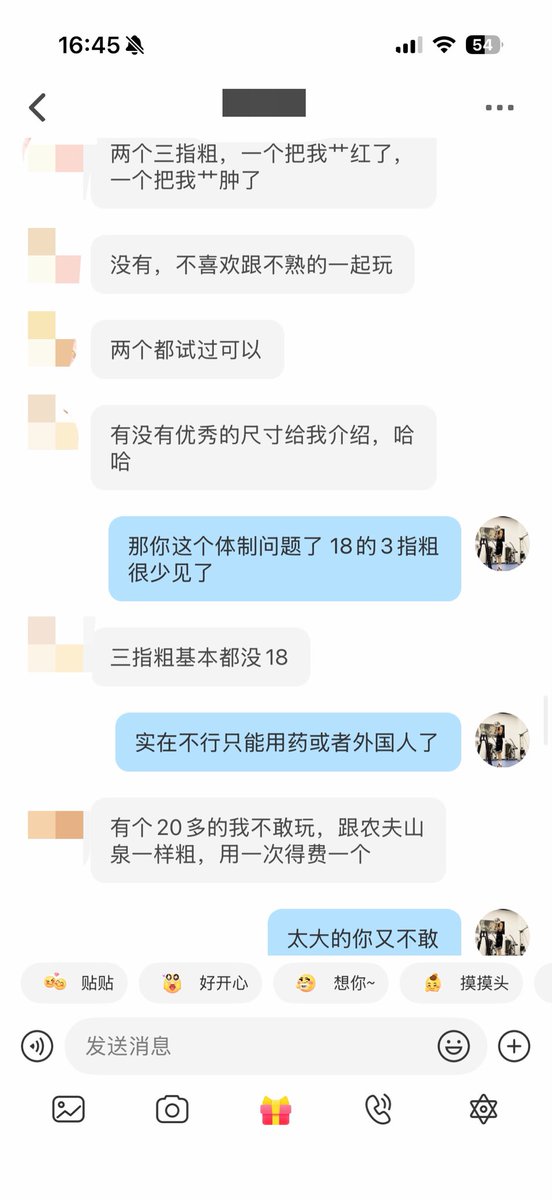The image size is (552, 1200).
Task: Send the 好开心 quick reply chip
Action: [x=201, y=983]
